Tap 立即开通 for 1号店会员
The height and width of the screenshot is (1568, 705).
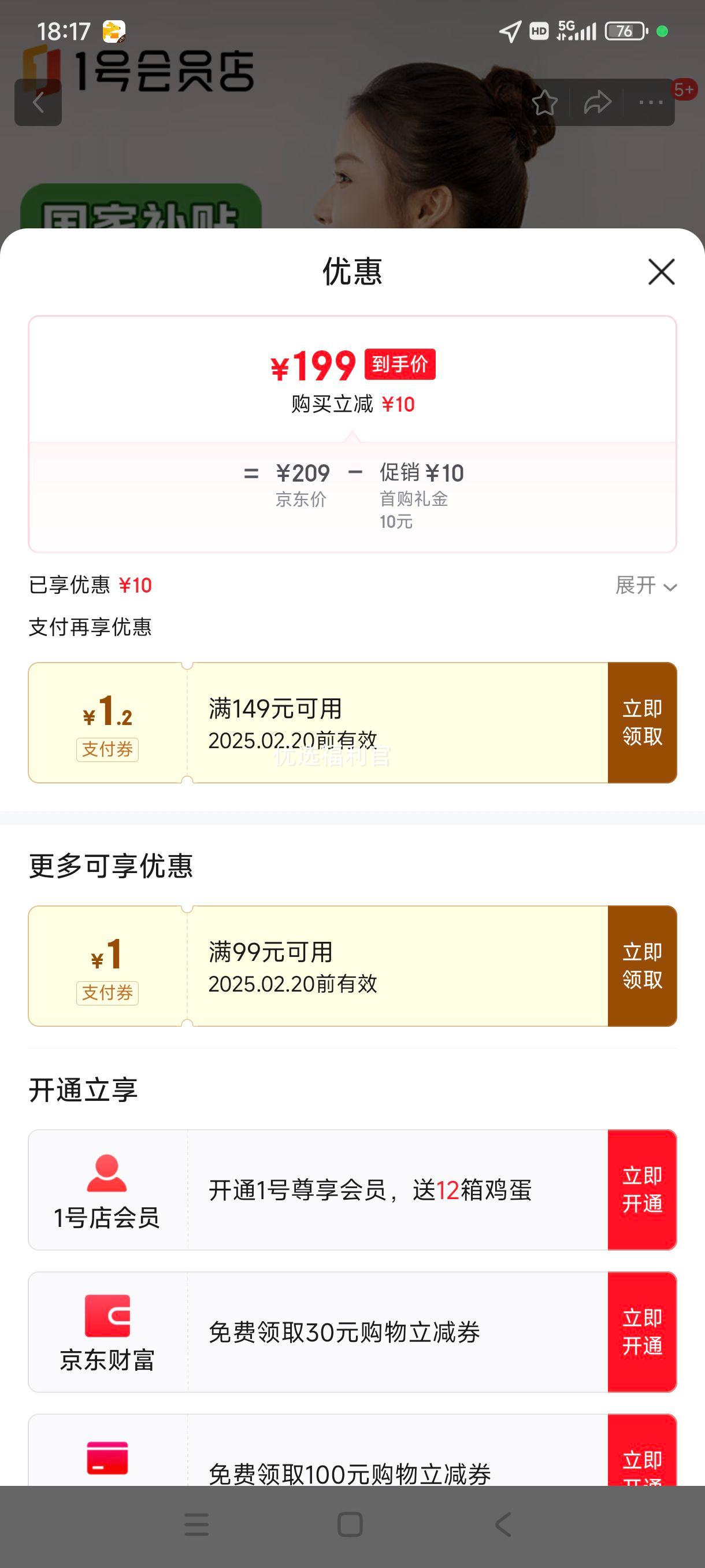click(x=643, y=1189)
